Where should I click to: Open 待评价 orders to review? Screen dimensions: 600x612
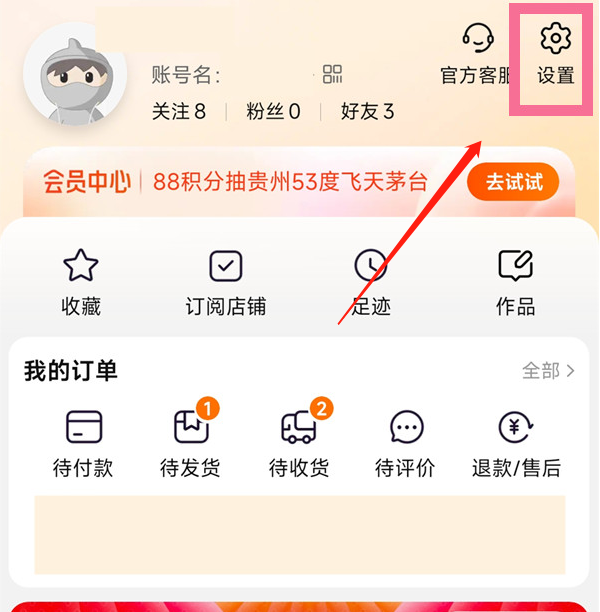[x=405, y=442]
